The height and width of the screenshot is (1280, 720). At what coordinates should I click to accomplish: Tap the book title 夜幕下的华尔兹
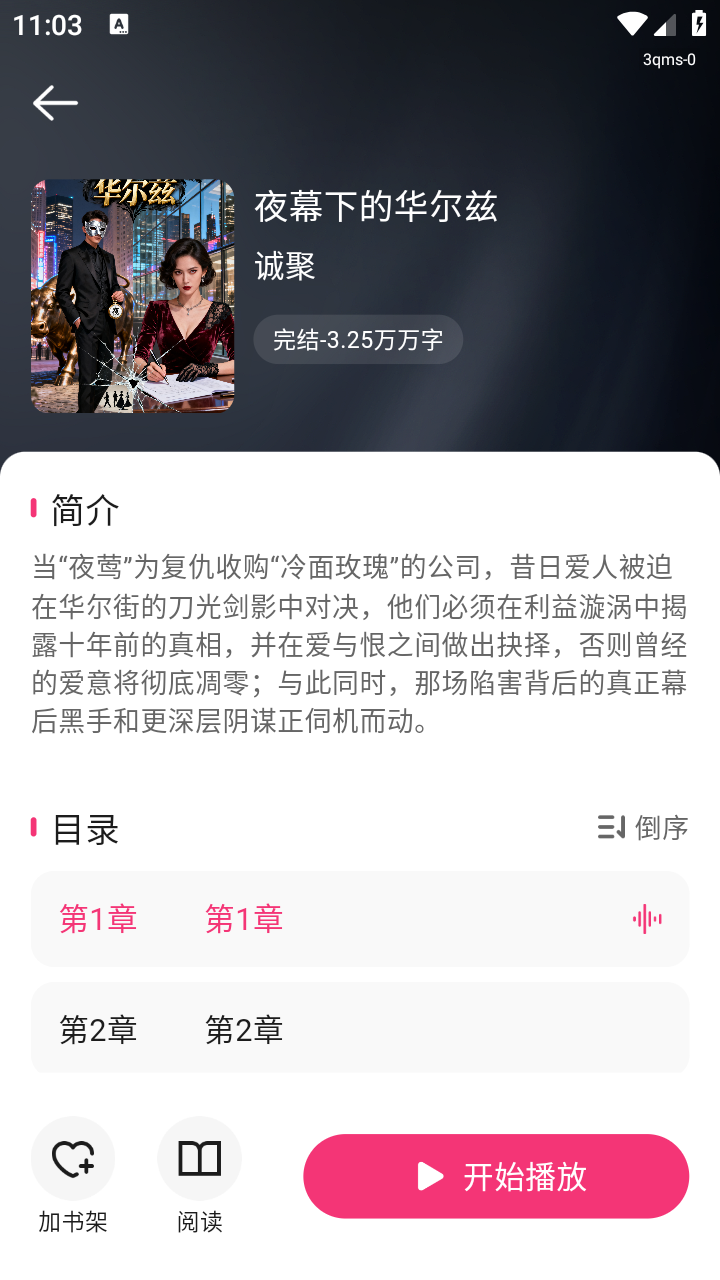point(376,208)
